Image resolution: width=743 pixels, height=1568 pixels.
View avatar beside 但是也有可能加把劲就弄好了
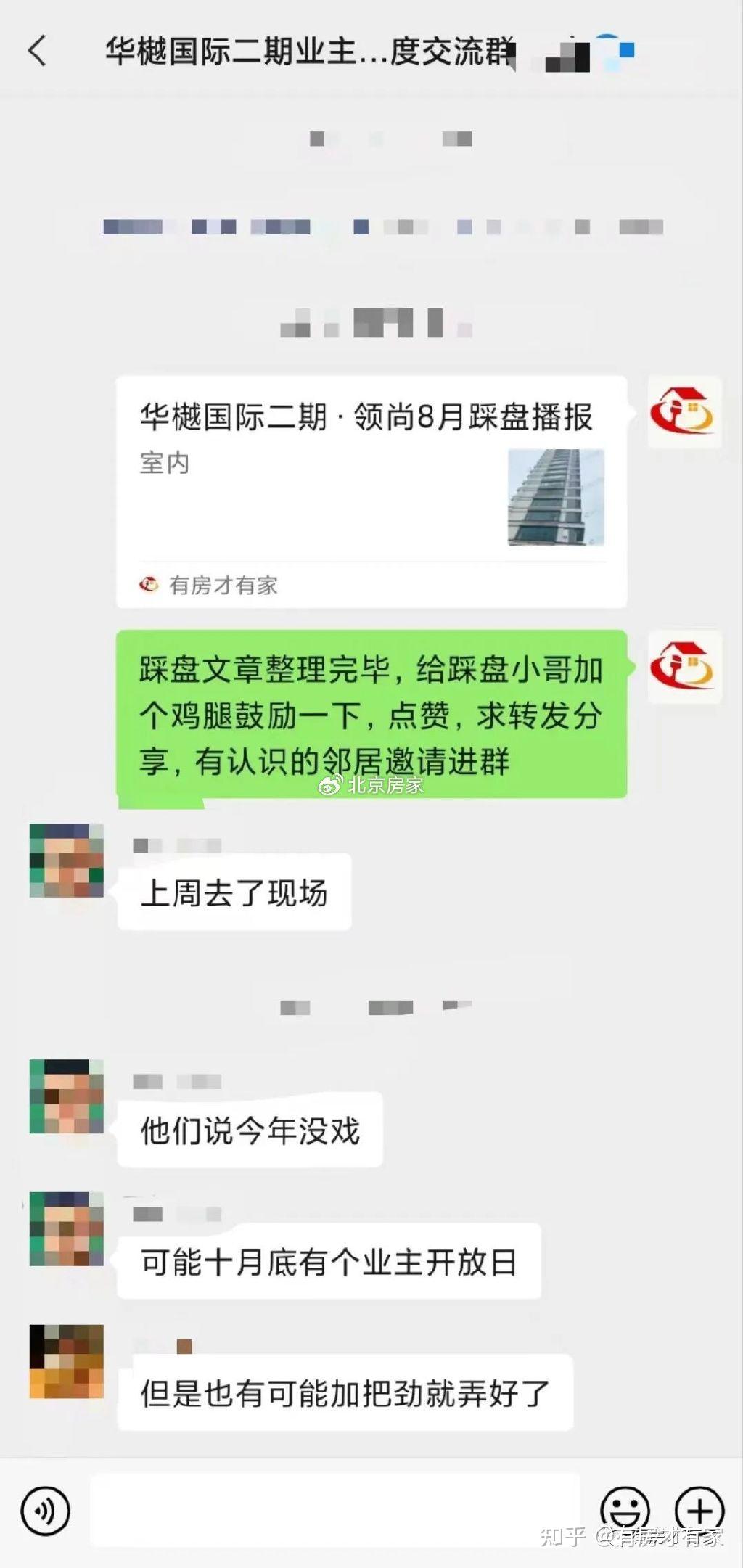tap(66, 1361)
